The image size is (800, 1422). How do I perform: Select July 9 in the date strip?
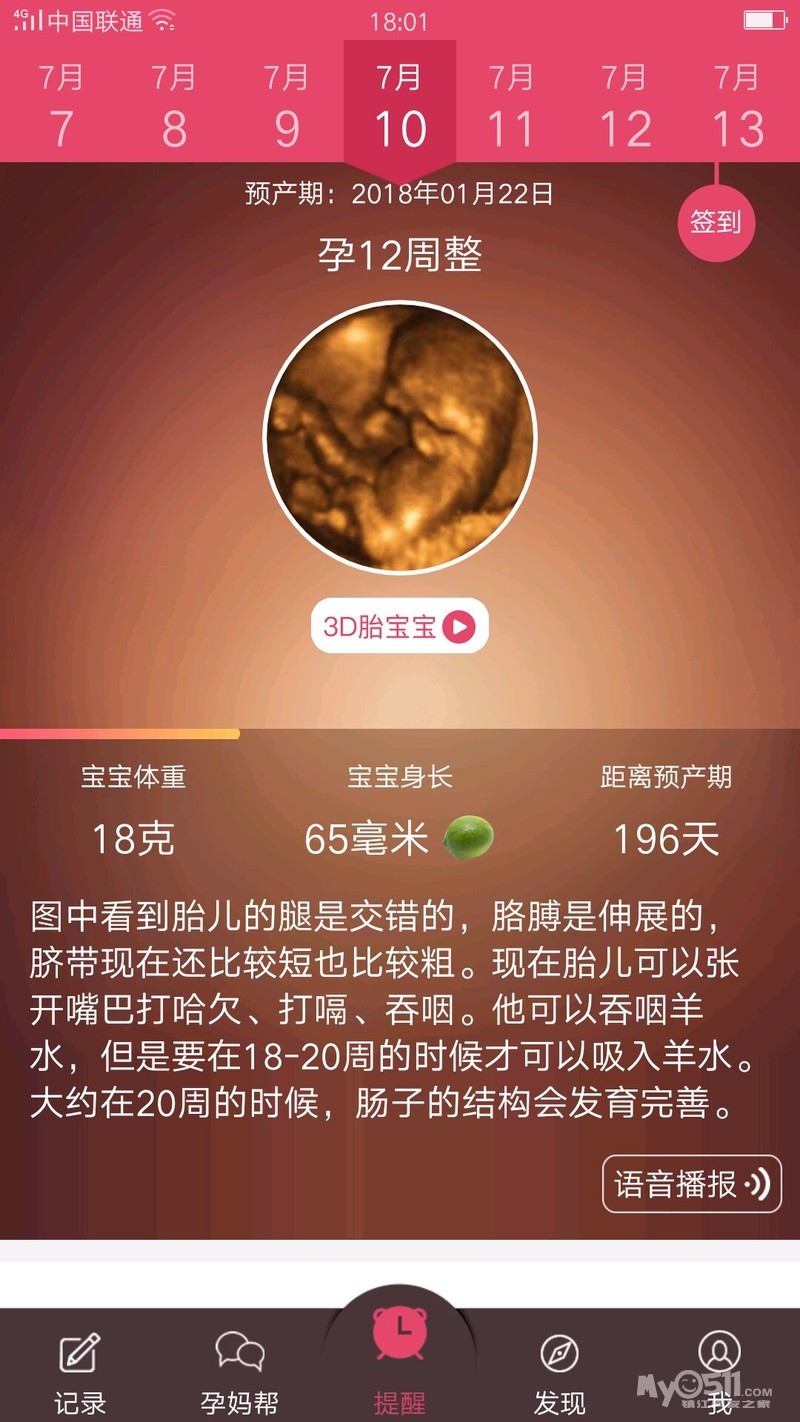(x=287, y=108)
